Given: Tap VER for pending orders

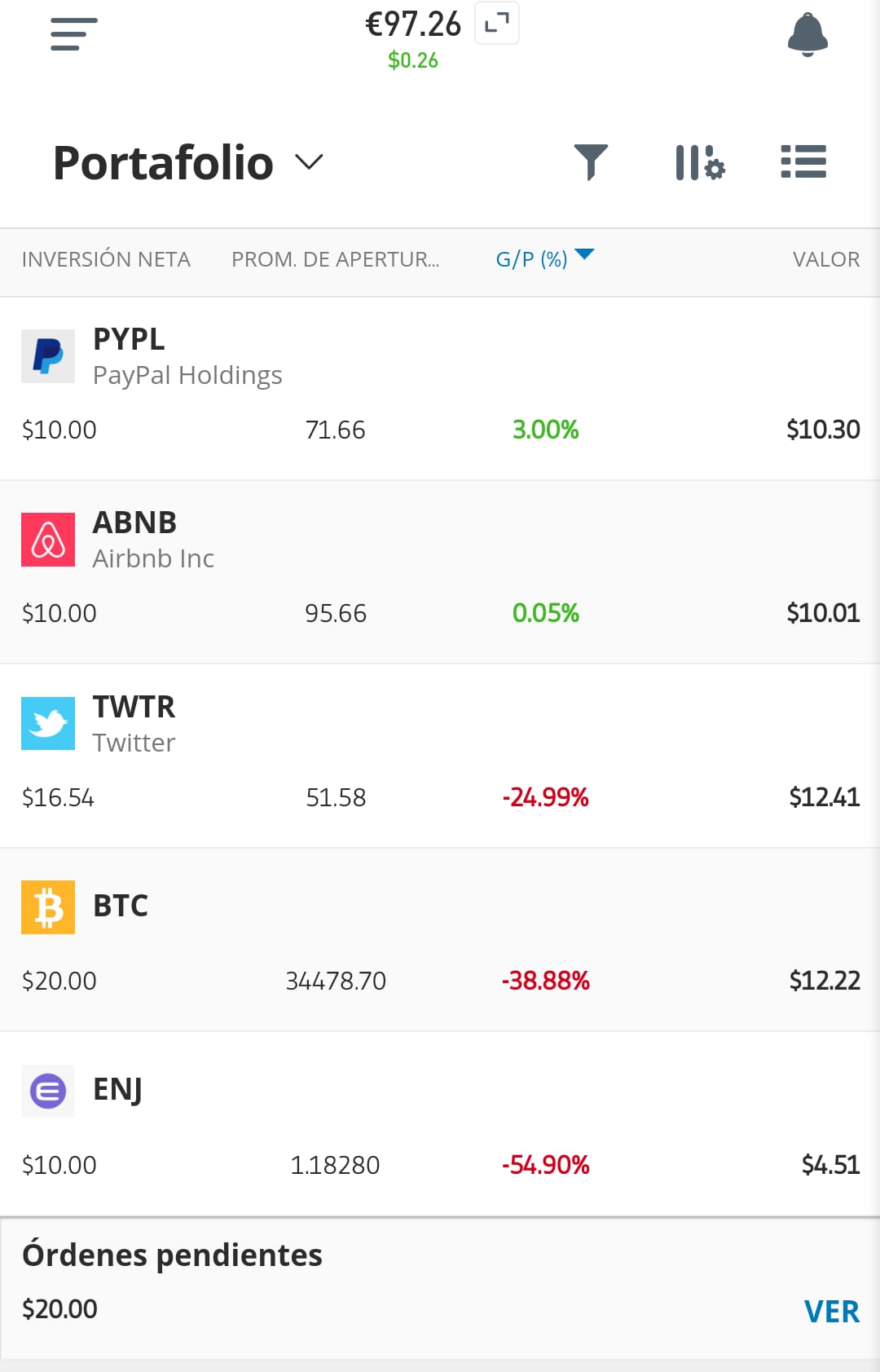Looking at the screenshot, I should (x=832, y=1312).
